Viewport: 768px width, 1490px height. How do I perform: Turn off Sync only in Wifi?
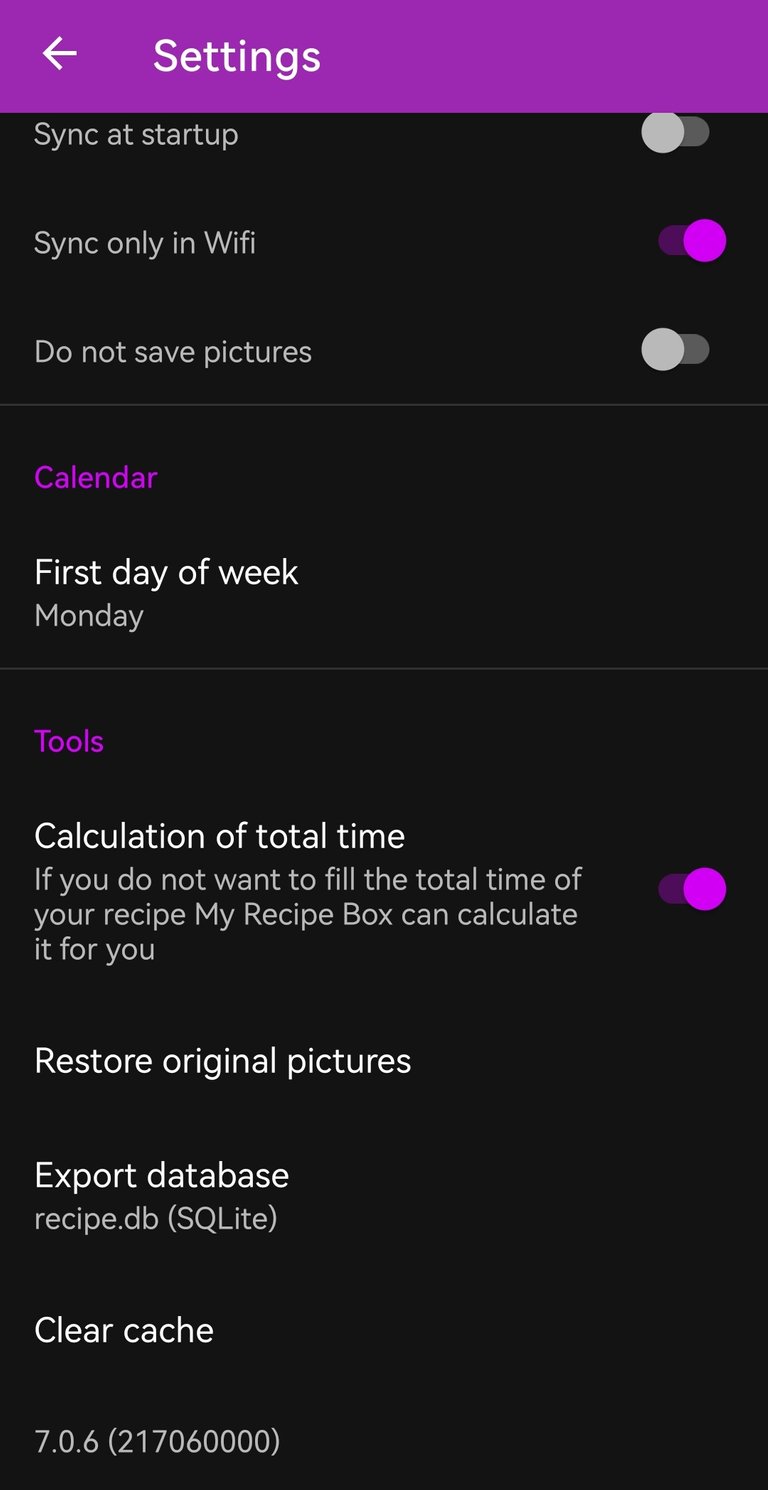tap(691, 241)
